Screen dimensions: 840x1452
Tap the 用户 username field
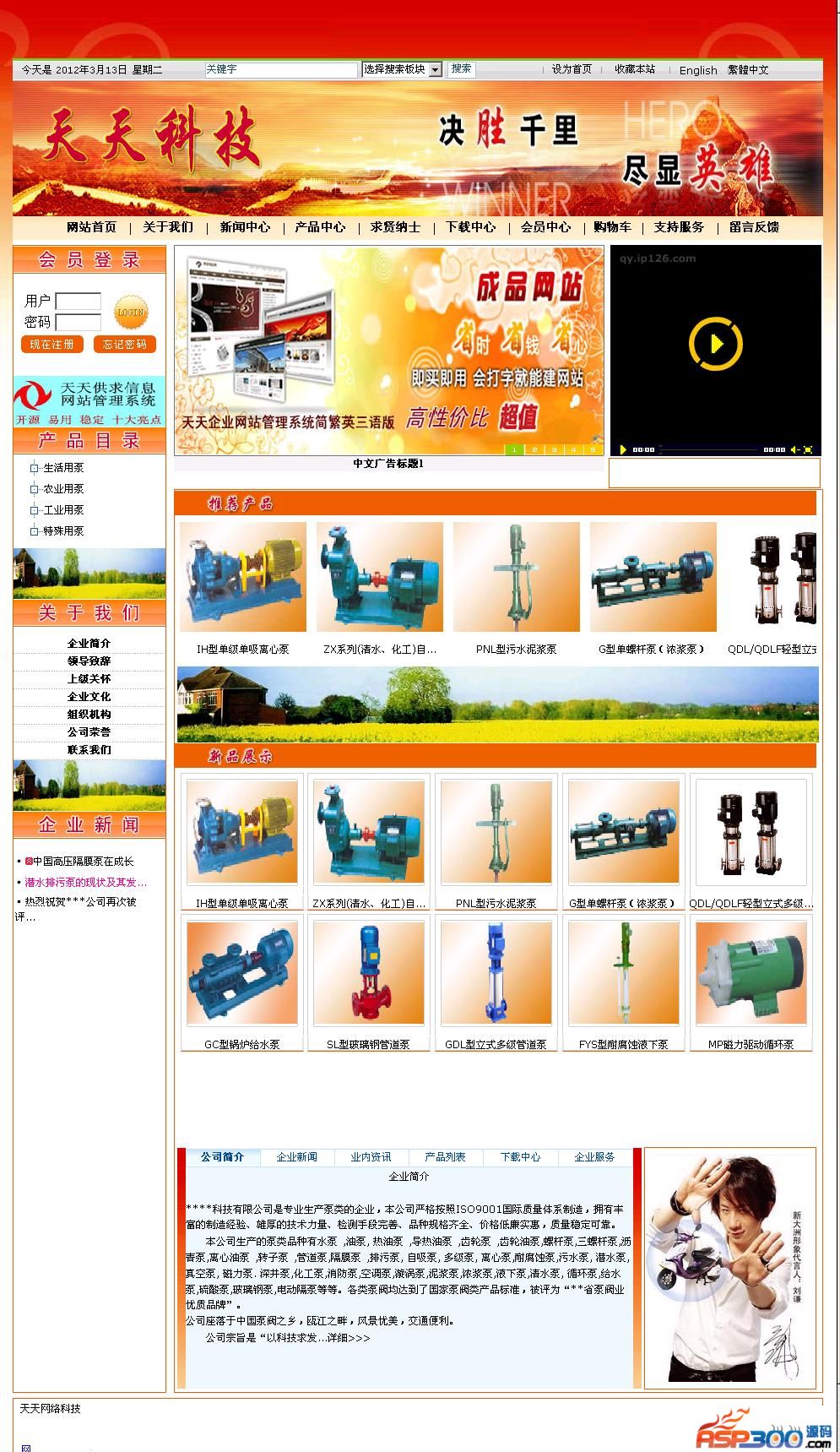pyautogui.click(x=78, y=301)
